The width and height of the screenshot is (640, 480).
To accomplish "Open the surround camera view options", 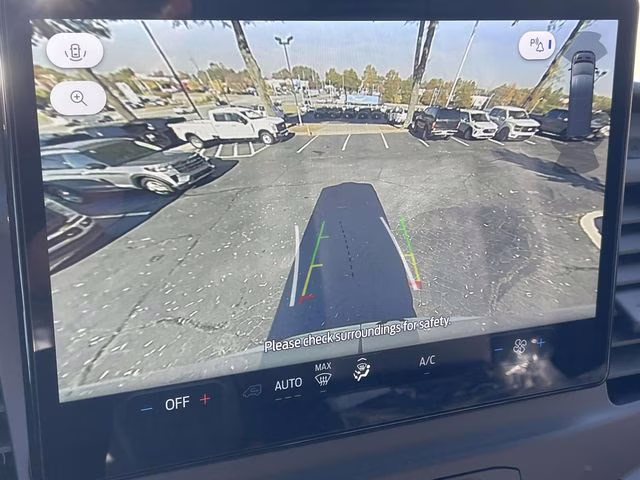I will (x=75, y=51).
